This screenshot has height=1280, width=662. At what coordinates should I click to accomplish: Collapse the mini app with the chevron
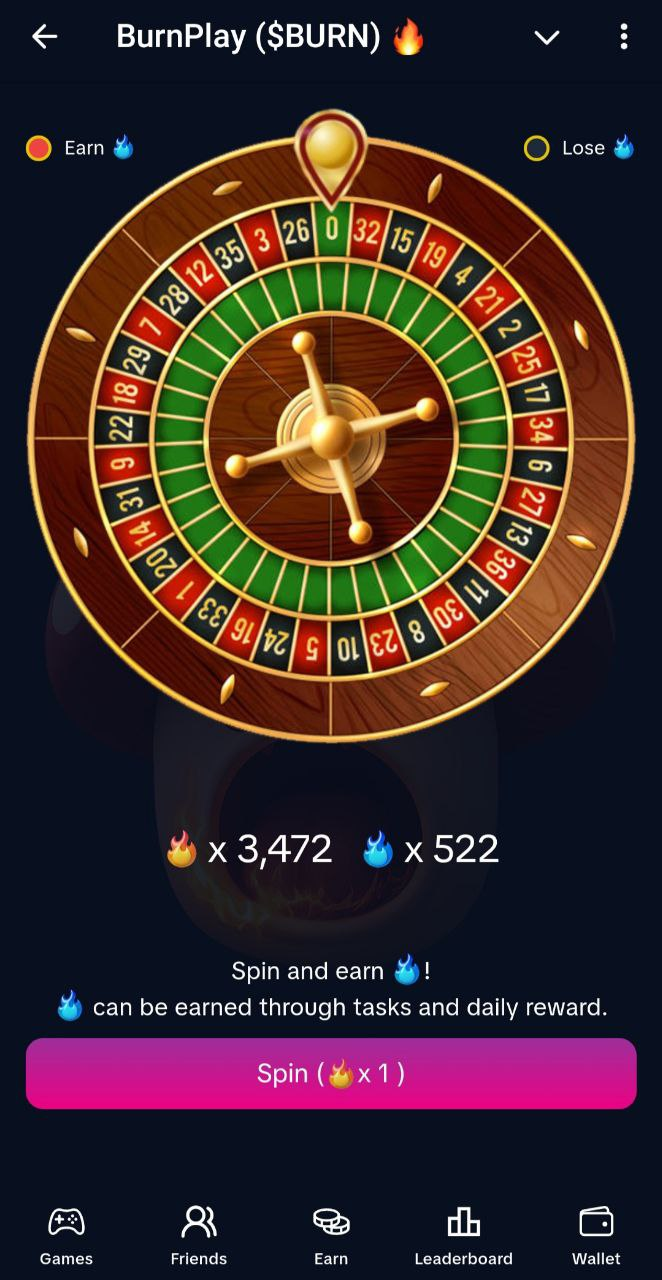tap(546, 38)
